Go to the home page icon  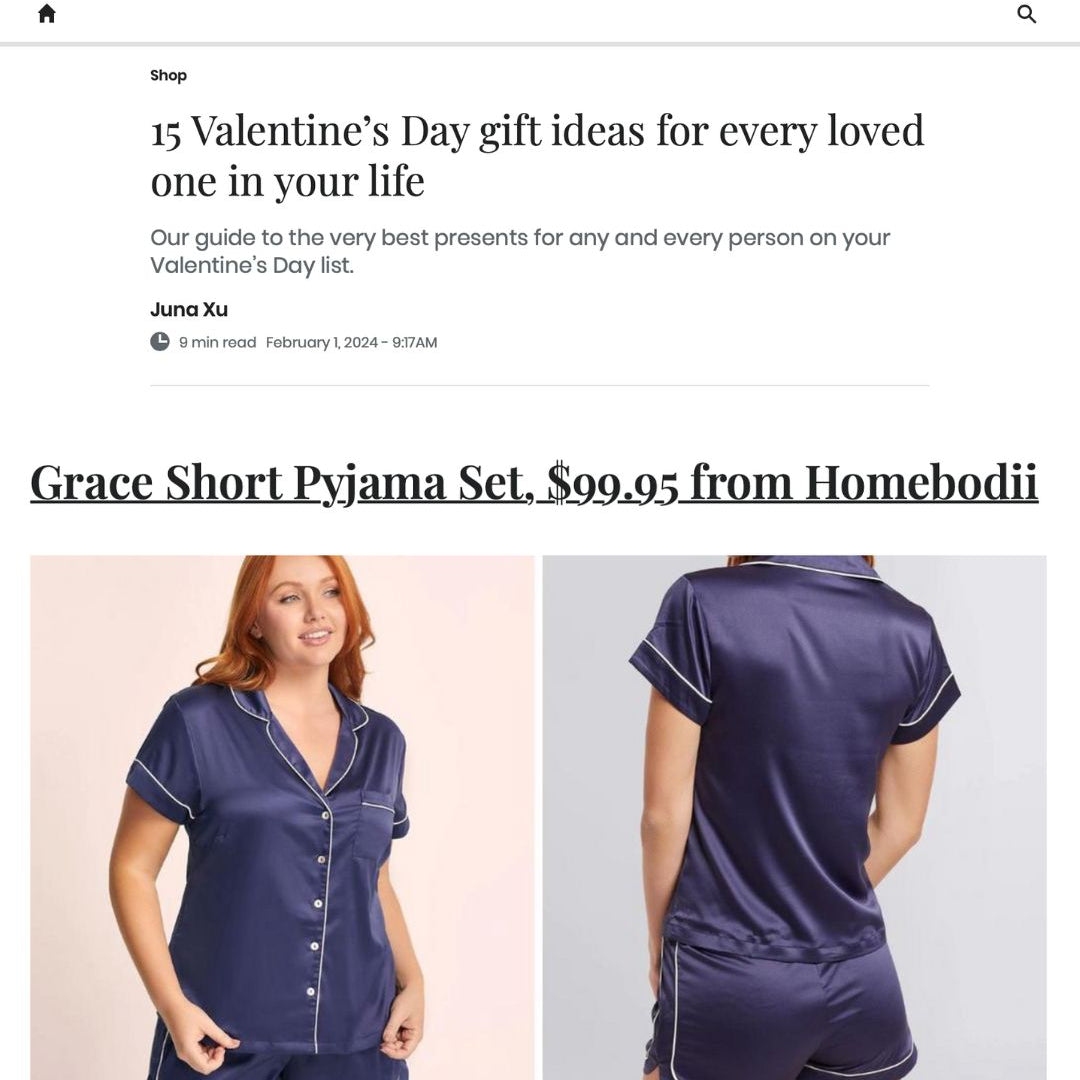point(47,14)
